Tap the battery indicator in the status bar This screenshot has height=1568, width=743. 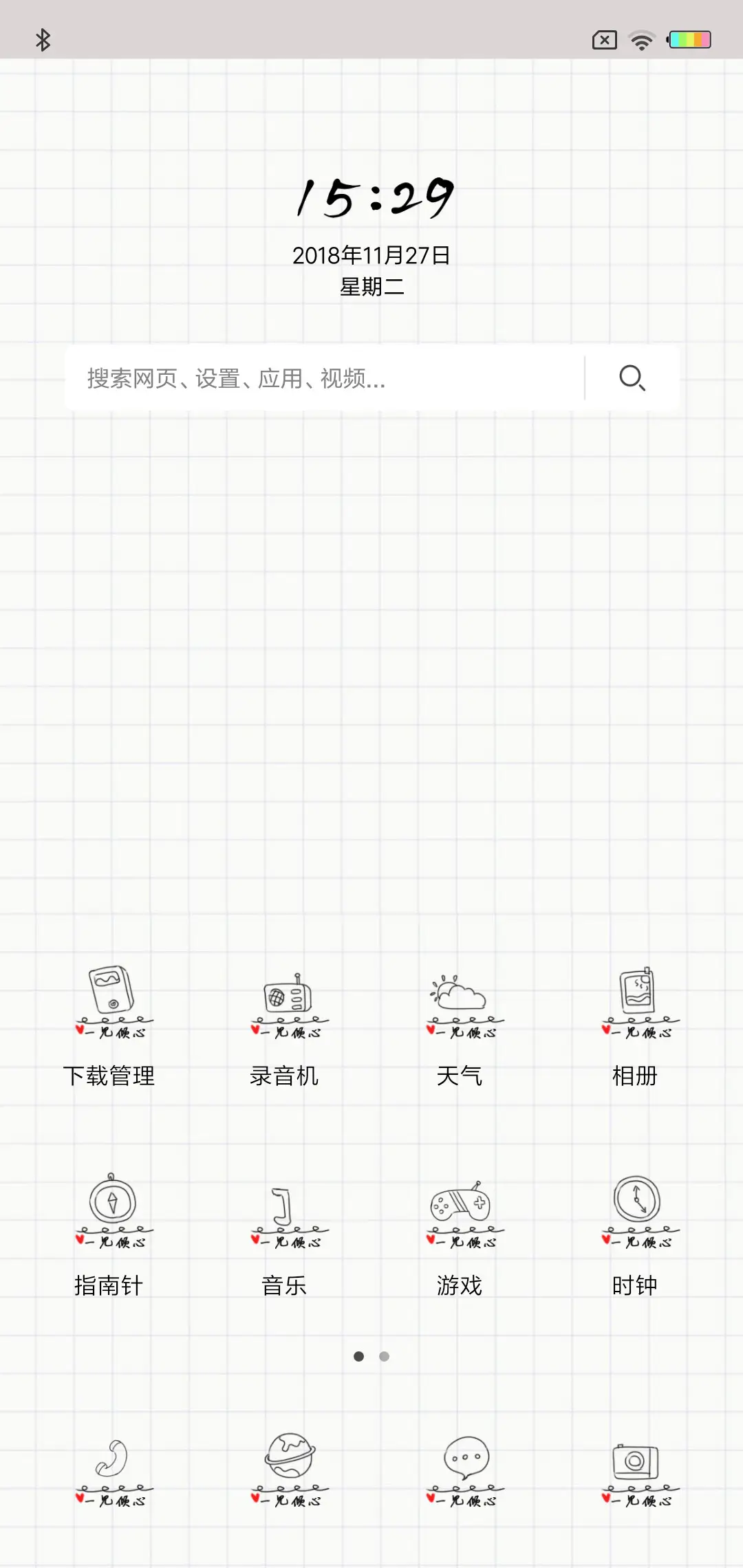pos(691,39)
